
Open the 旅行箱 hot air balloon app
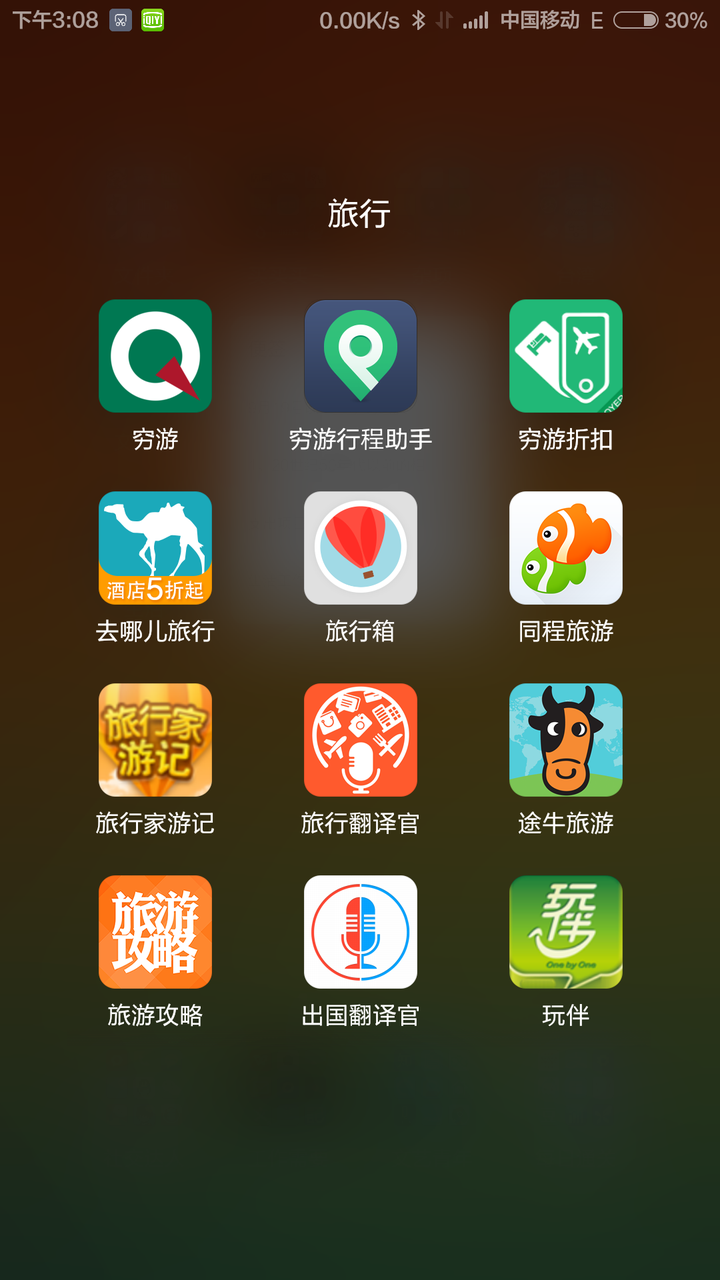click(x=360, y=548)
